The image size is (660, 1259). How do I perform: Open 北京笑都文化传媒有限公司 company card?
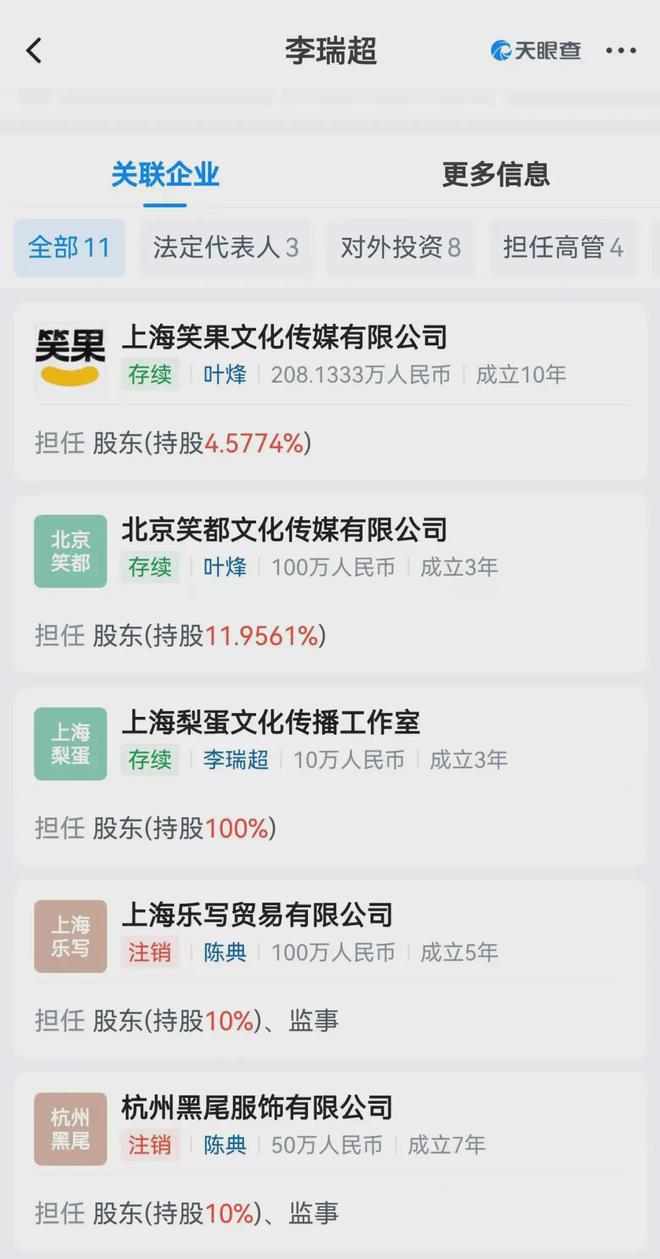coord(284,530)
